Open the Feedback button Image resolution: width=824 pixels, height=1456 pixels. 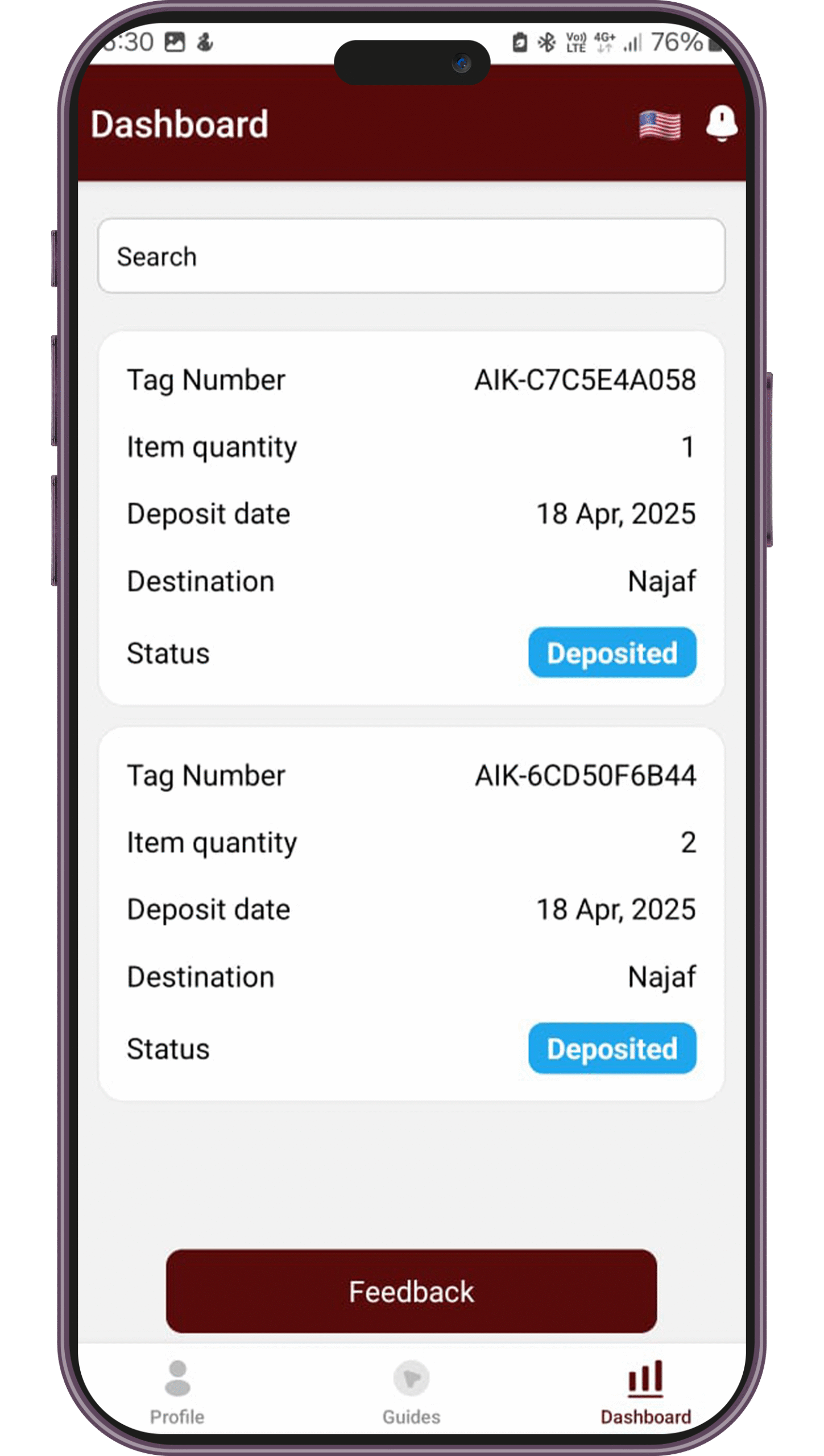[411, 1291]
